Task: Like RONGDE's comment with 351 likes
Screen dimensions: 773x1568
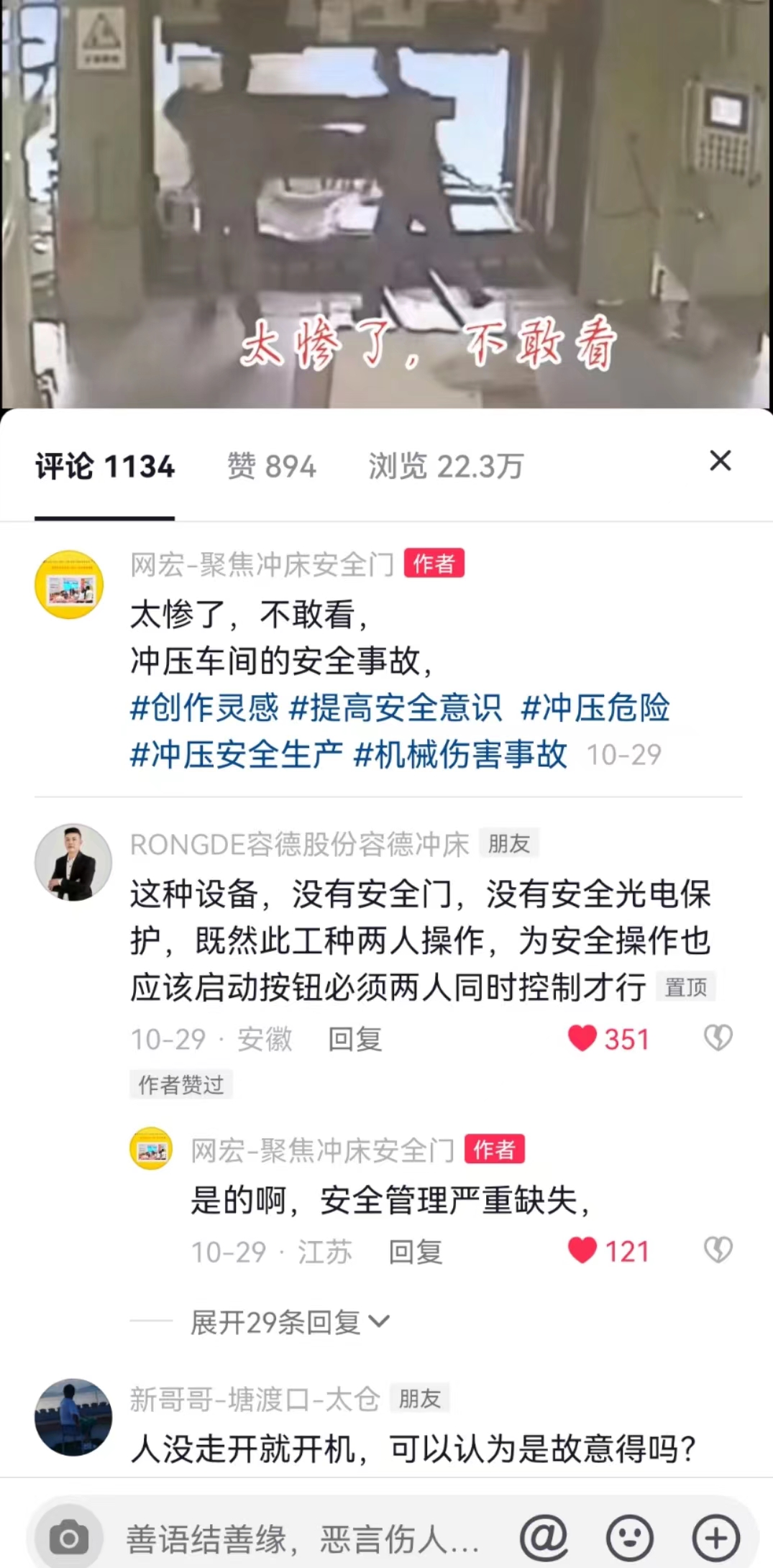Action: 582,1038
